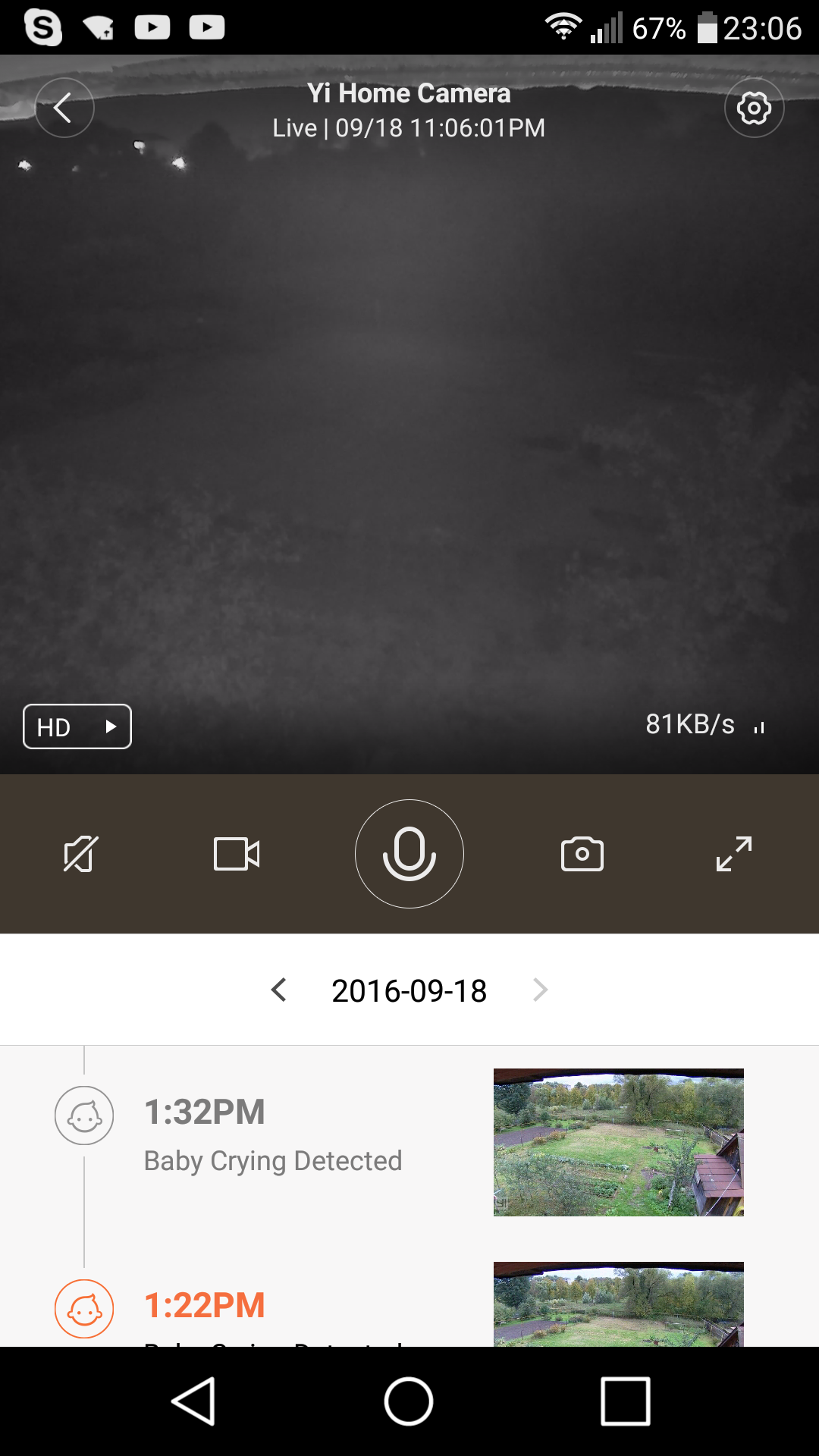This screenshot has width=819, height=1456.
Task: Open the recent apps overview
Action: coord(625,1401)
